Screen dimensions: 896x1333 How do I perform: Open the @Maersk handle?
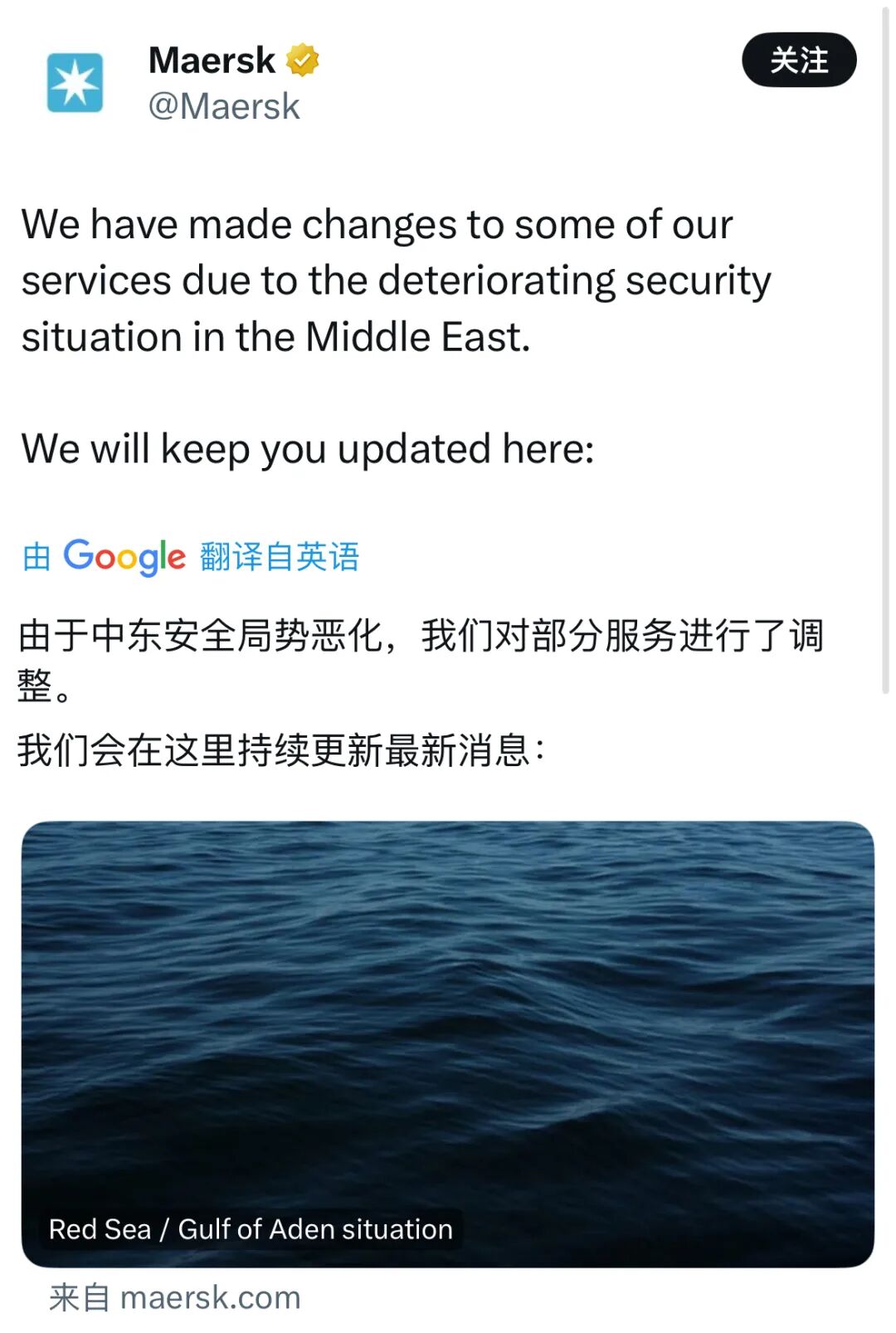224,106
